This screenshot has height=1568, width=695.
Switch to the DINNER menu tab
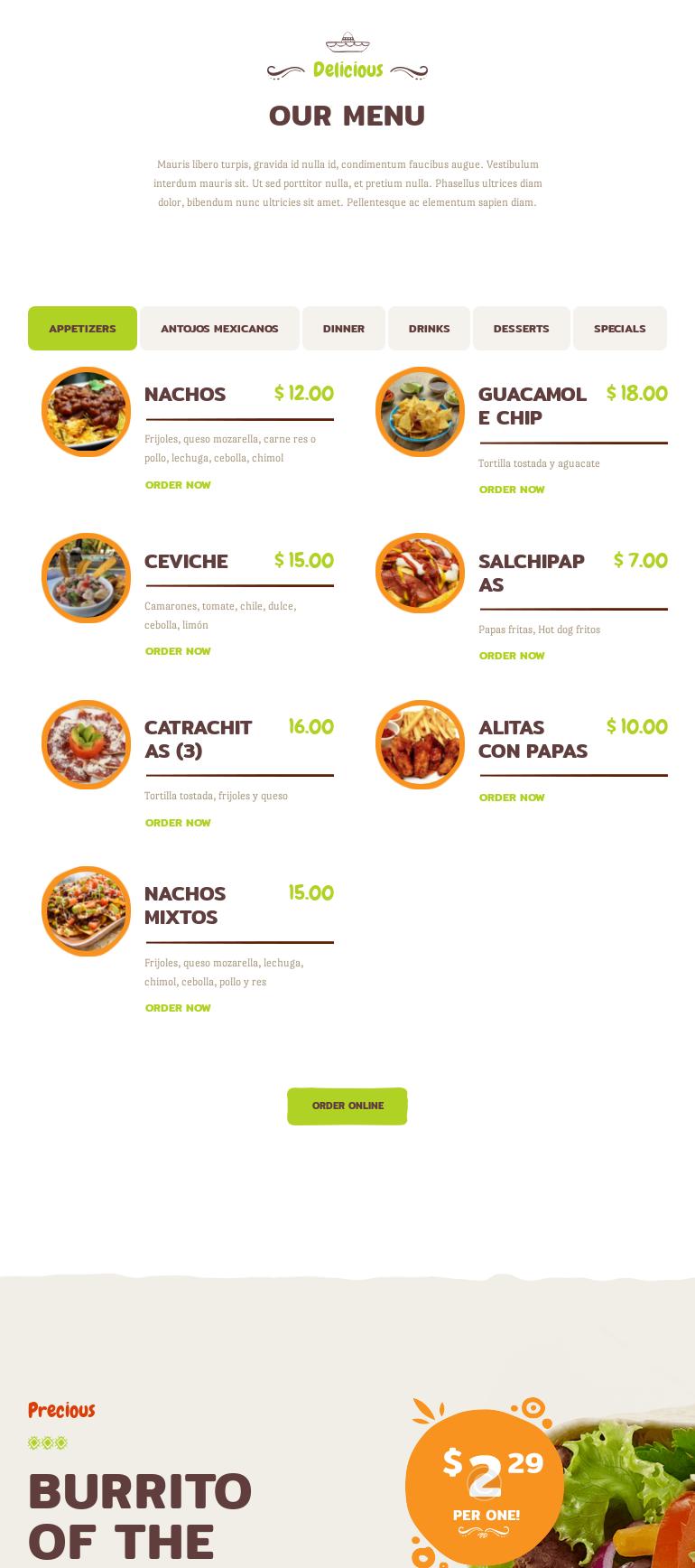pyautogui.click(x=344, y=328)
